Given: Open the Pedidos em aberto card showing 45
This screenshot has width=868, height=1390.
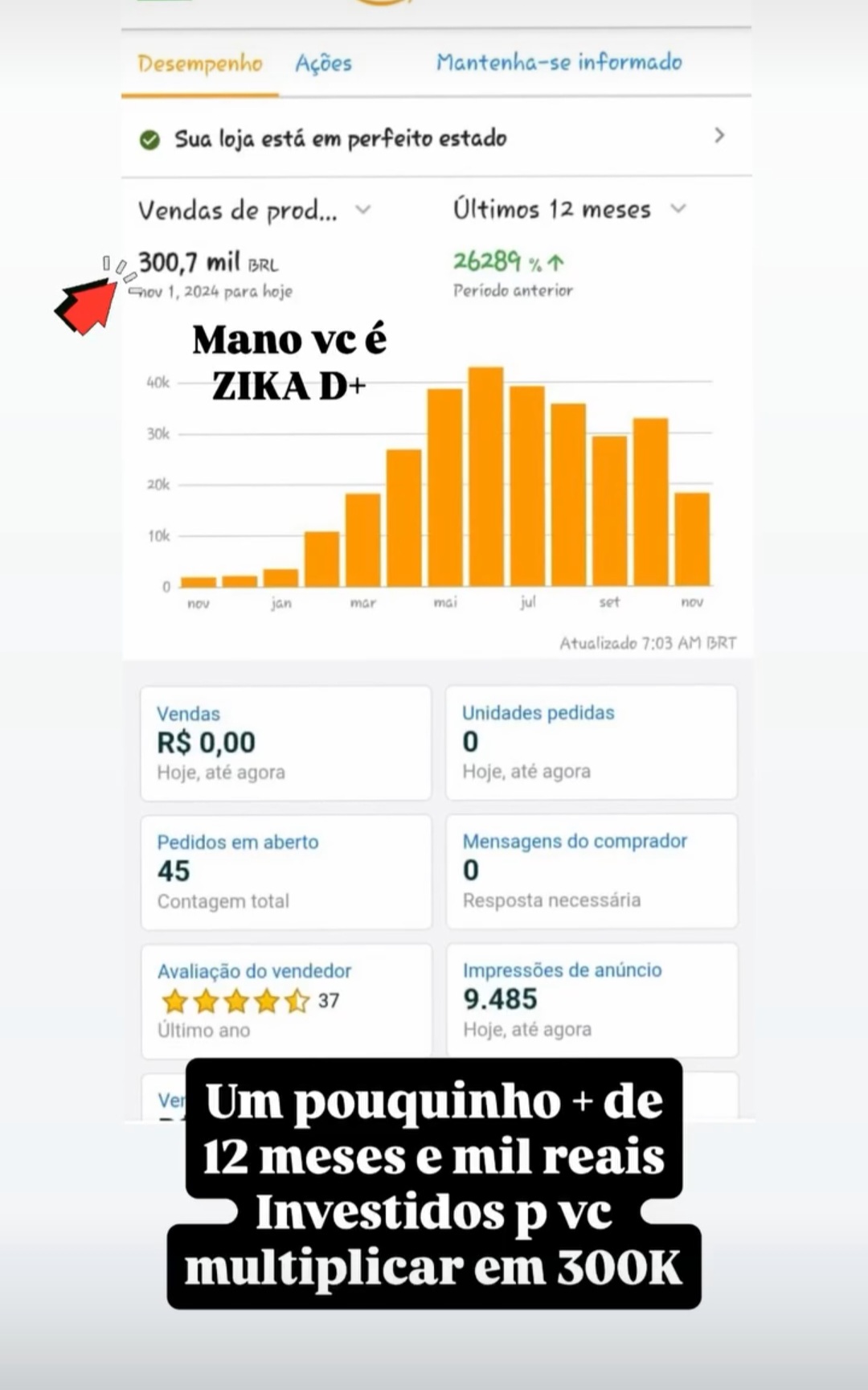Looking at the screenshot, I should point(286,871).
